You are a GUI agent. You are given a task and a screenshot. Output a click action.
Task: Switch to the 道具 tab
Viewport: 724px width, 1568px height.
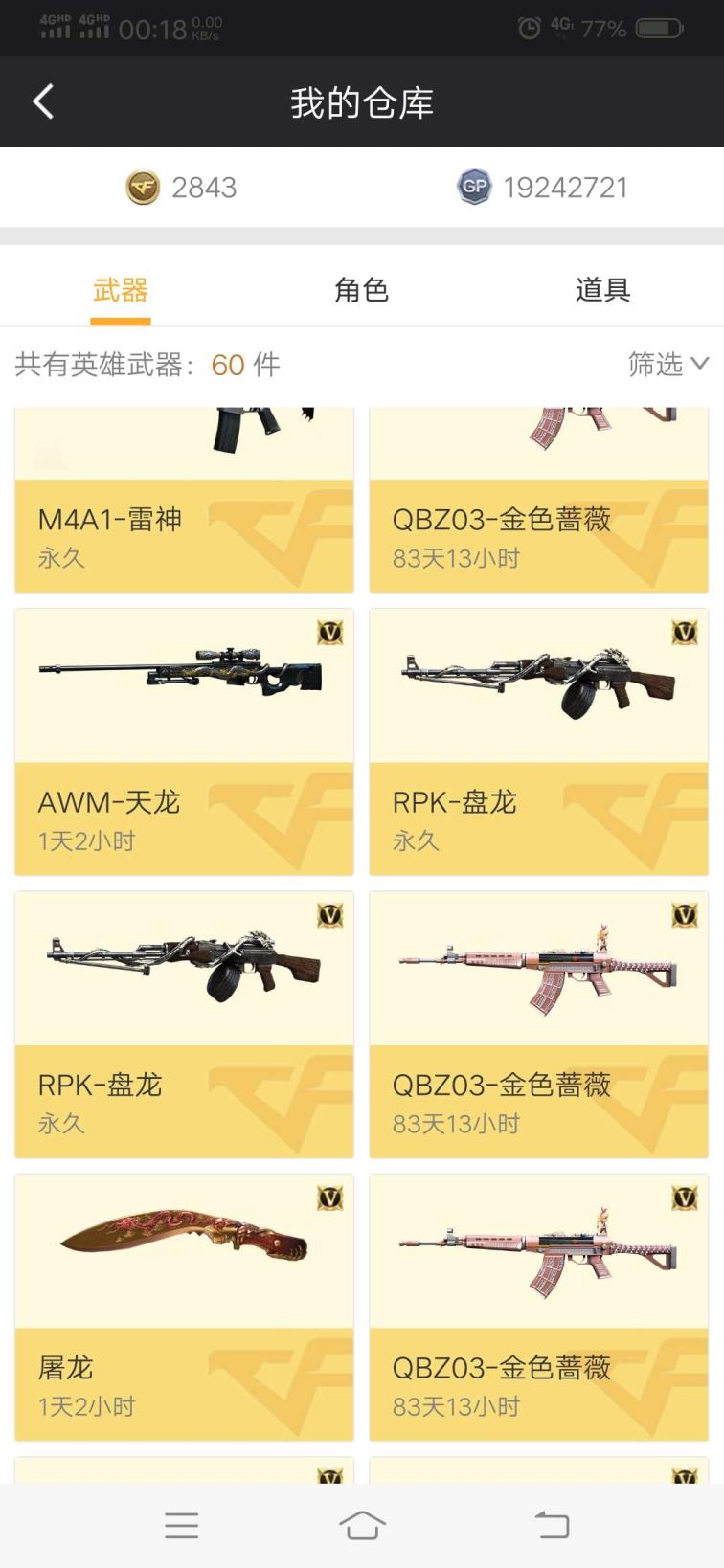point(602,289)
